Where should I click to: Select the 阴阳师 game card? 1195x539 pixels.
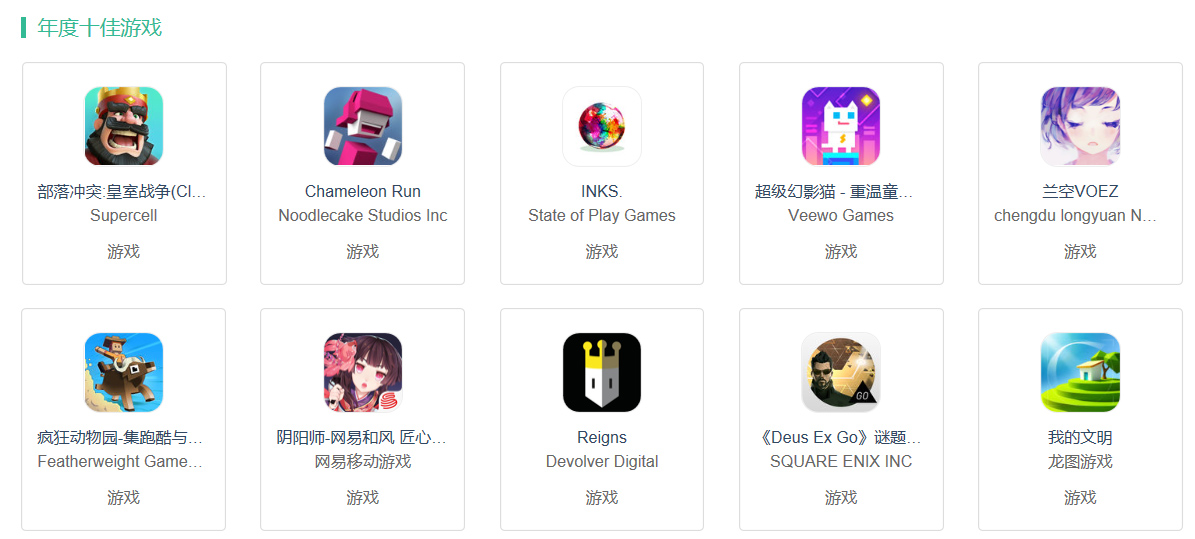tap(363, 419)
